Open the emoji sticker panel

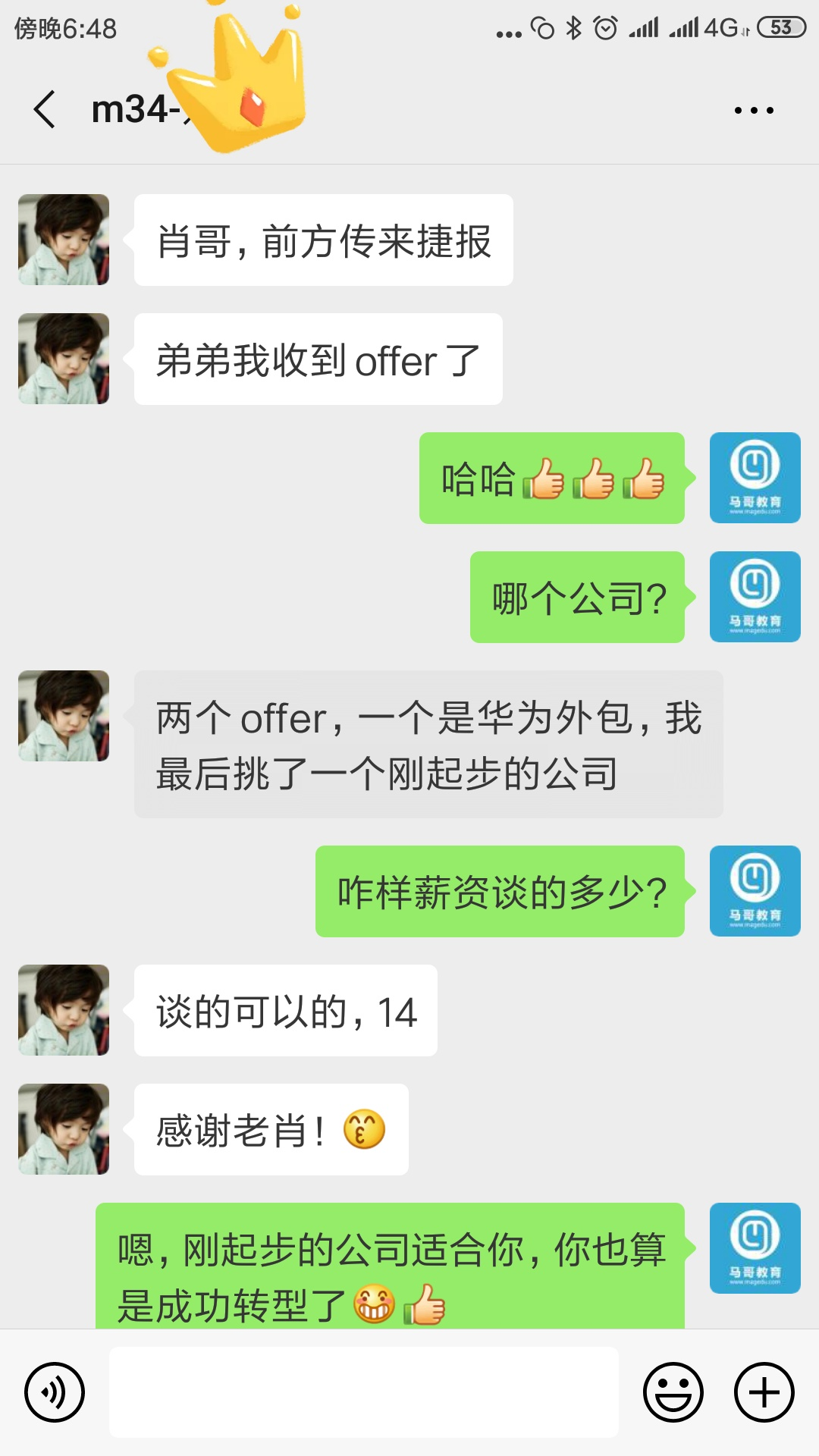[x=673, y=1392]
